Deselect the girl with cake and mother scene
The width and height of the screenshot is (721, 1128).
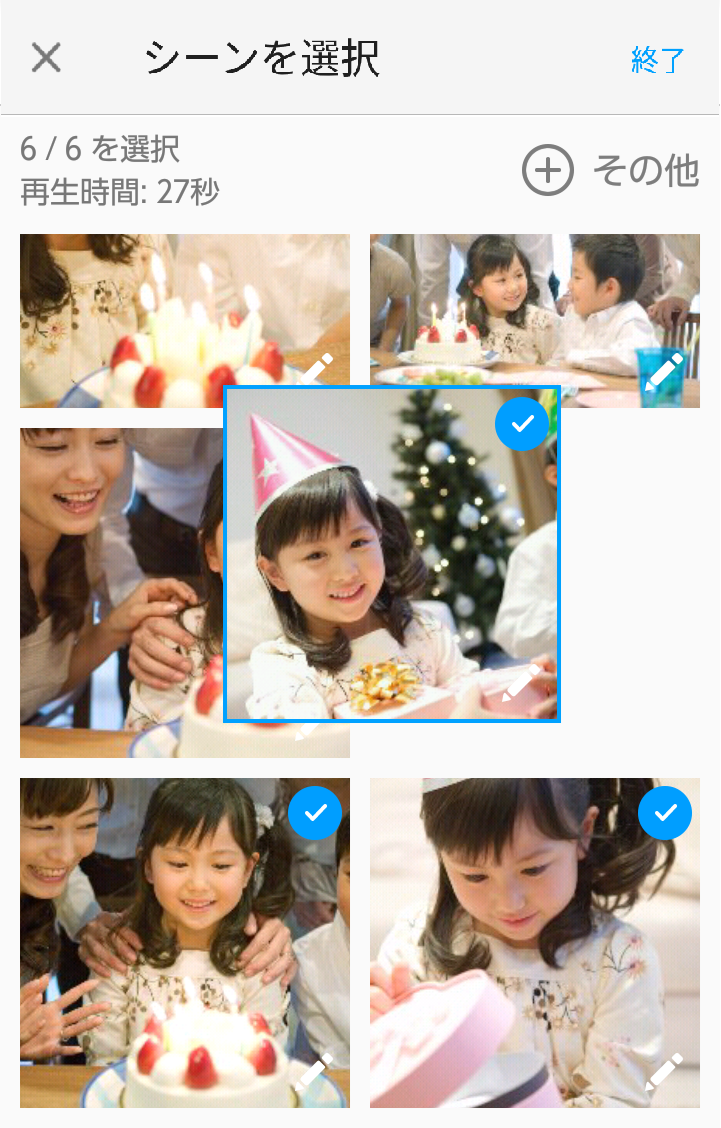(x=315, y=813)
